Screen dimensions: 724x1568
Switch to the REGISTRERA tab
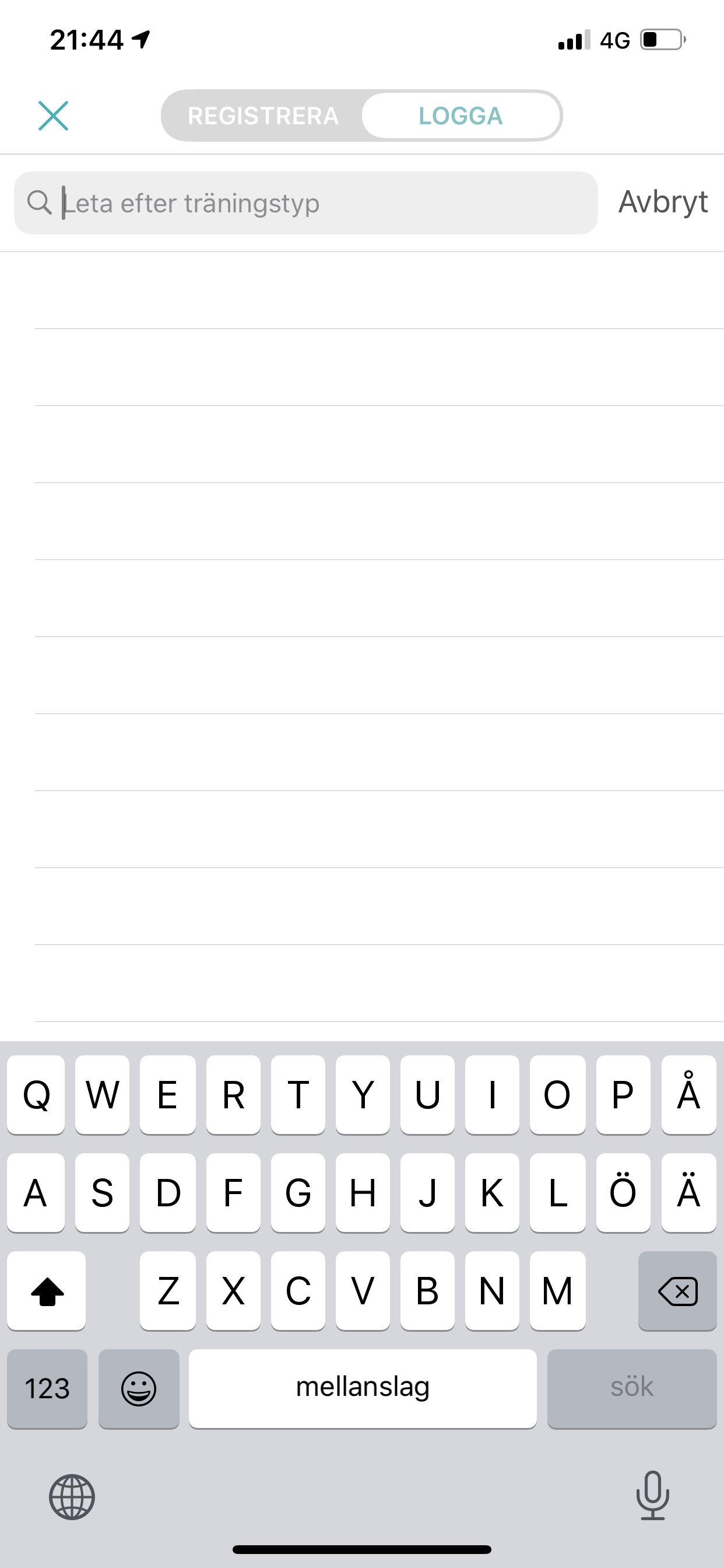pos(263,116)
